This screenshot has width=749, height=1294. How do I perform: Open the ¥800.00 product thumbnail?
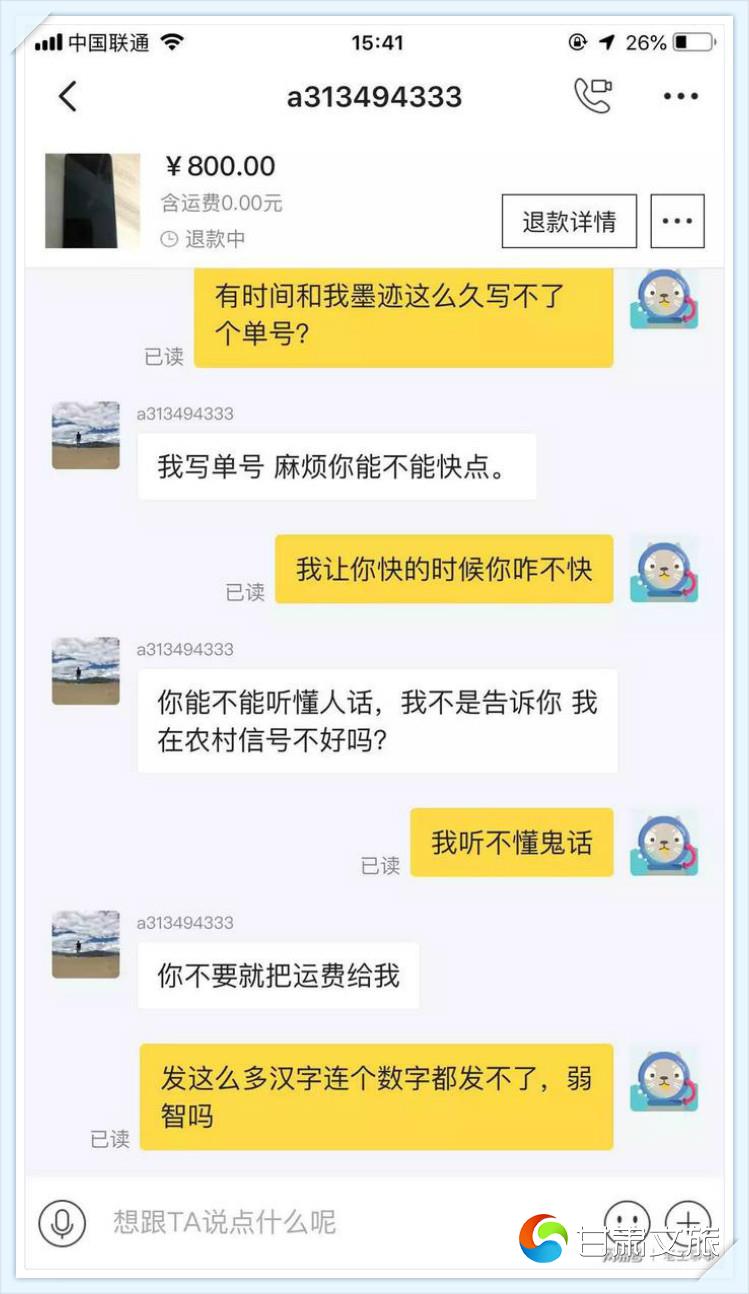point(93,201)
